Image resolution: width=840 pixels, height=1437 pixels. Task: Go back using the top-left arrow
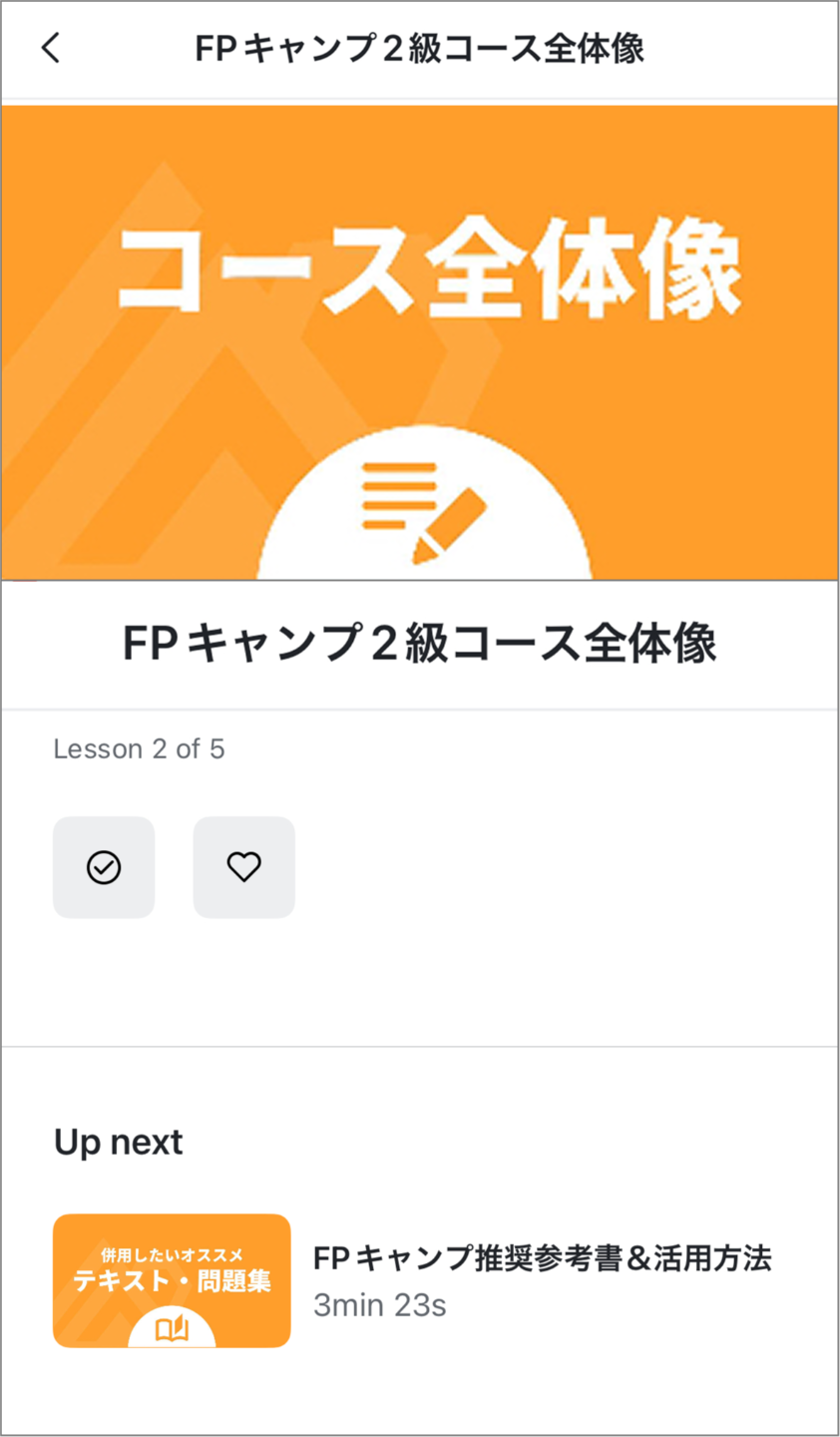pyautogui.click(x=51, y=47)
